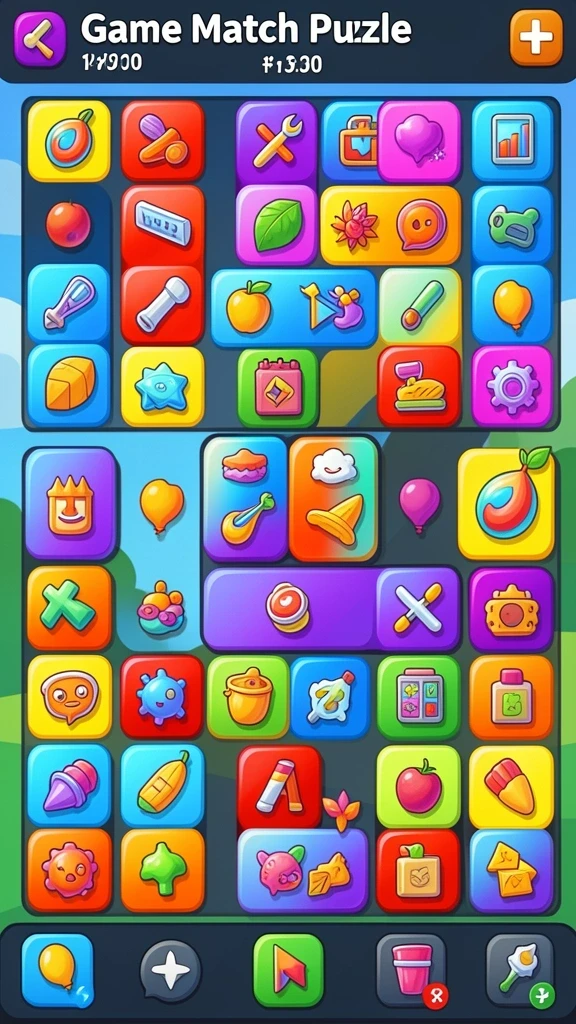The height and width of the screenshot is (1024, 576).
Task: Tap the orange plus button in the header
Action: pos(536,38)
